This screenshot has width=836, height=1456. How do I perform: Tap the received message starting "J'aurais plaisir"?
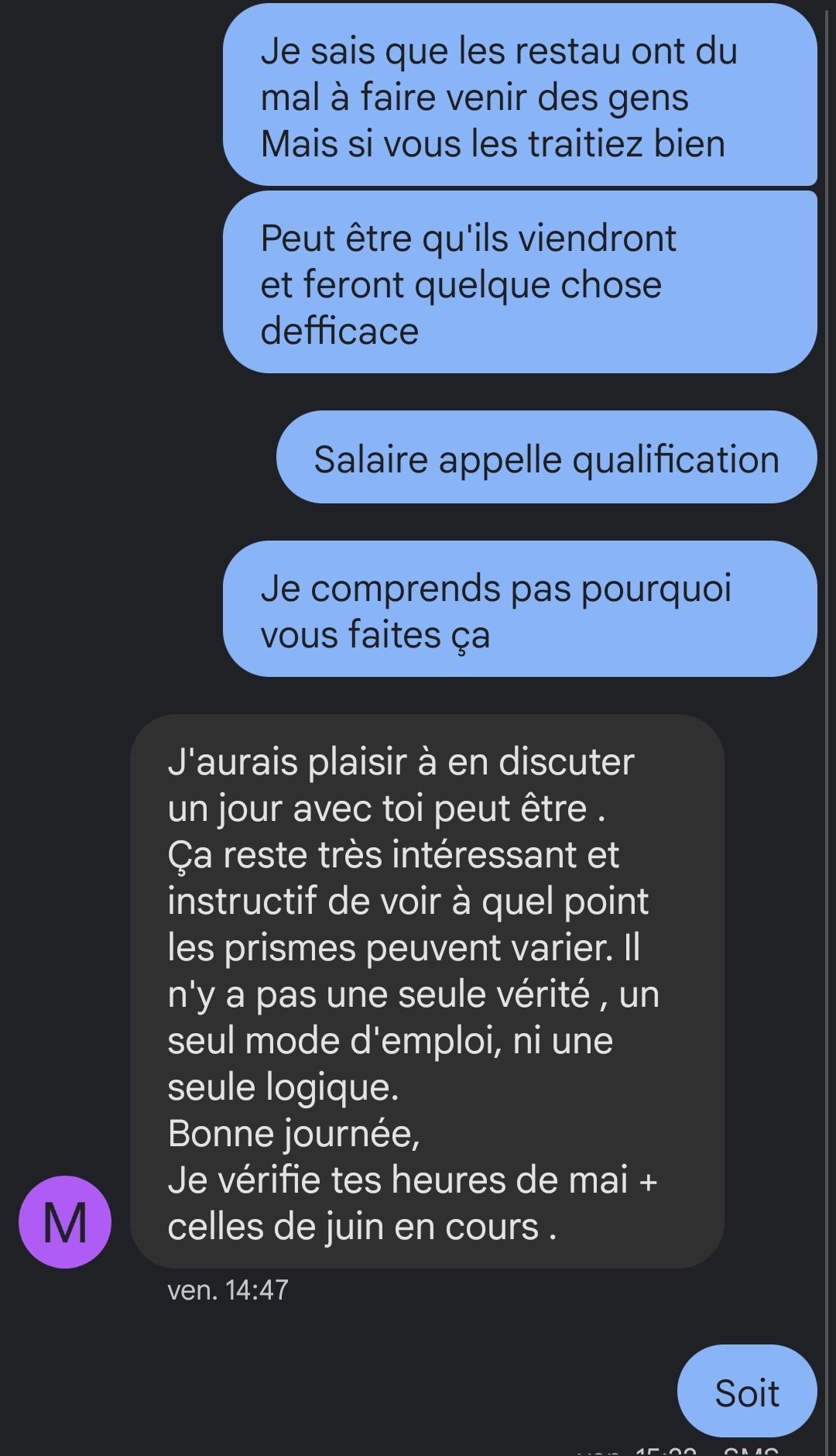427,991
